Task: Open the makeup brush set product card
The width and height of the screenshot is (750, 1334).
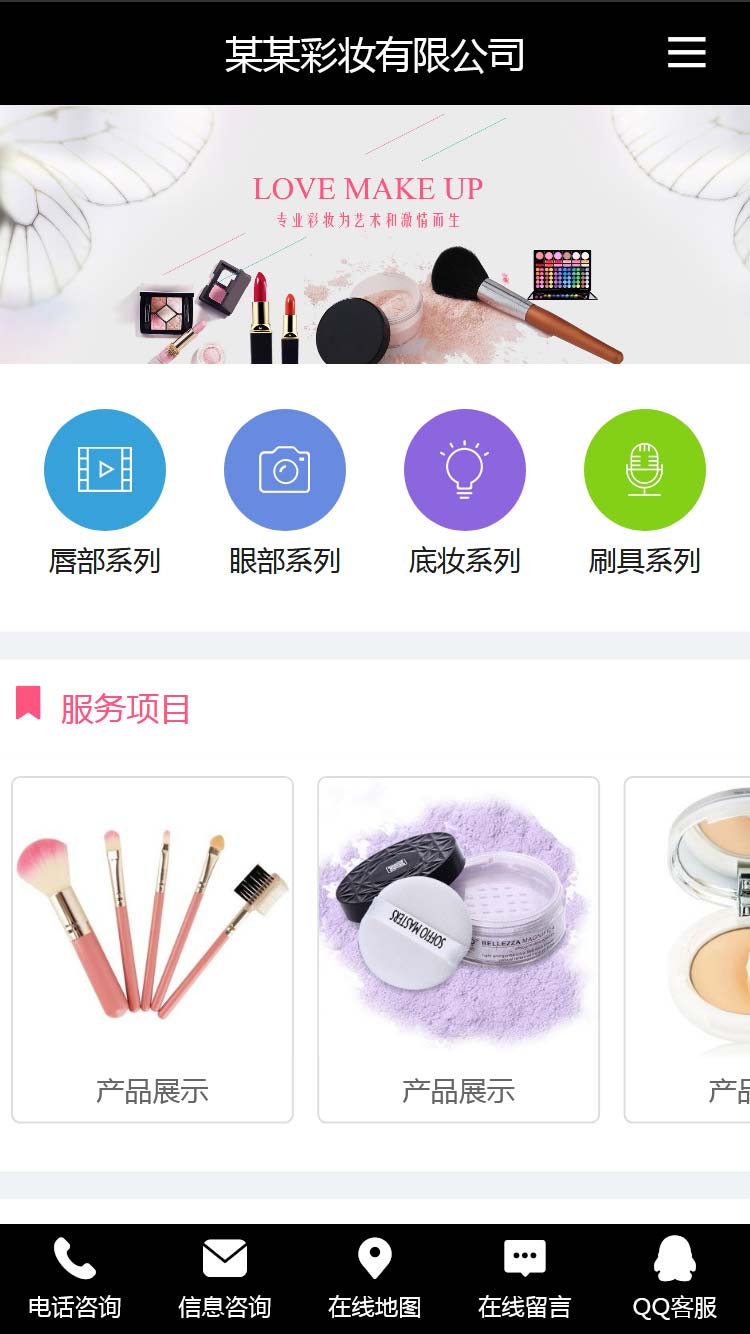Action: 152,949
